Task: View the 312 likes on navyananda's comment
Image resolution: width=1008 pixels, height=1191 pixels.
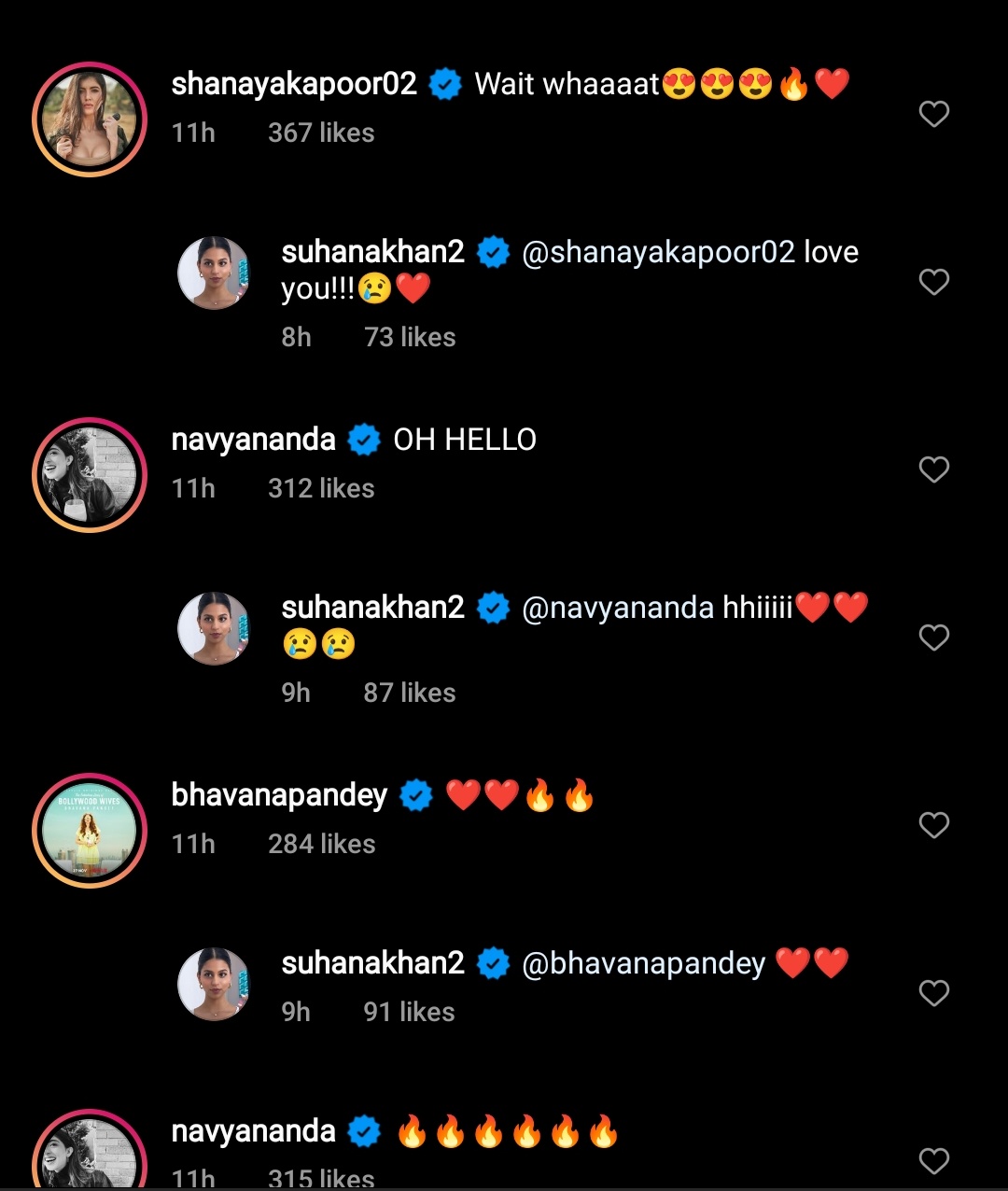Action: click(x=321, y=489)
